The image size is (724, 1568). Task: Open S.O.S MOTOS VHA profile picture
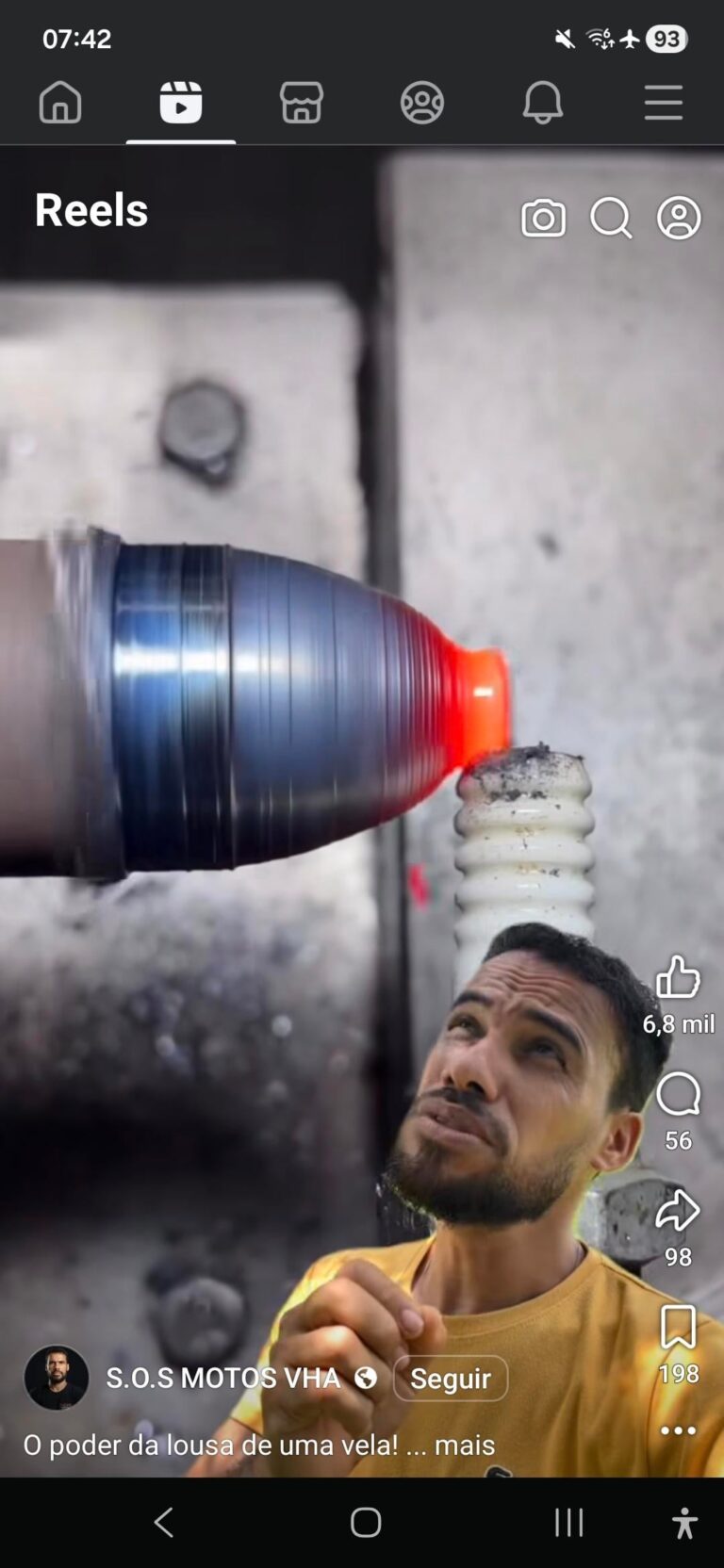pyautogui.click(x=57, y=1378)
